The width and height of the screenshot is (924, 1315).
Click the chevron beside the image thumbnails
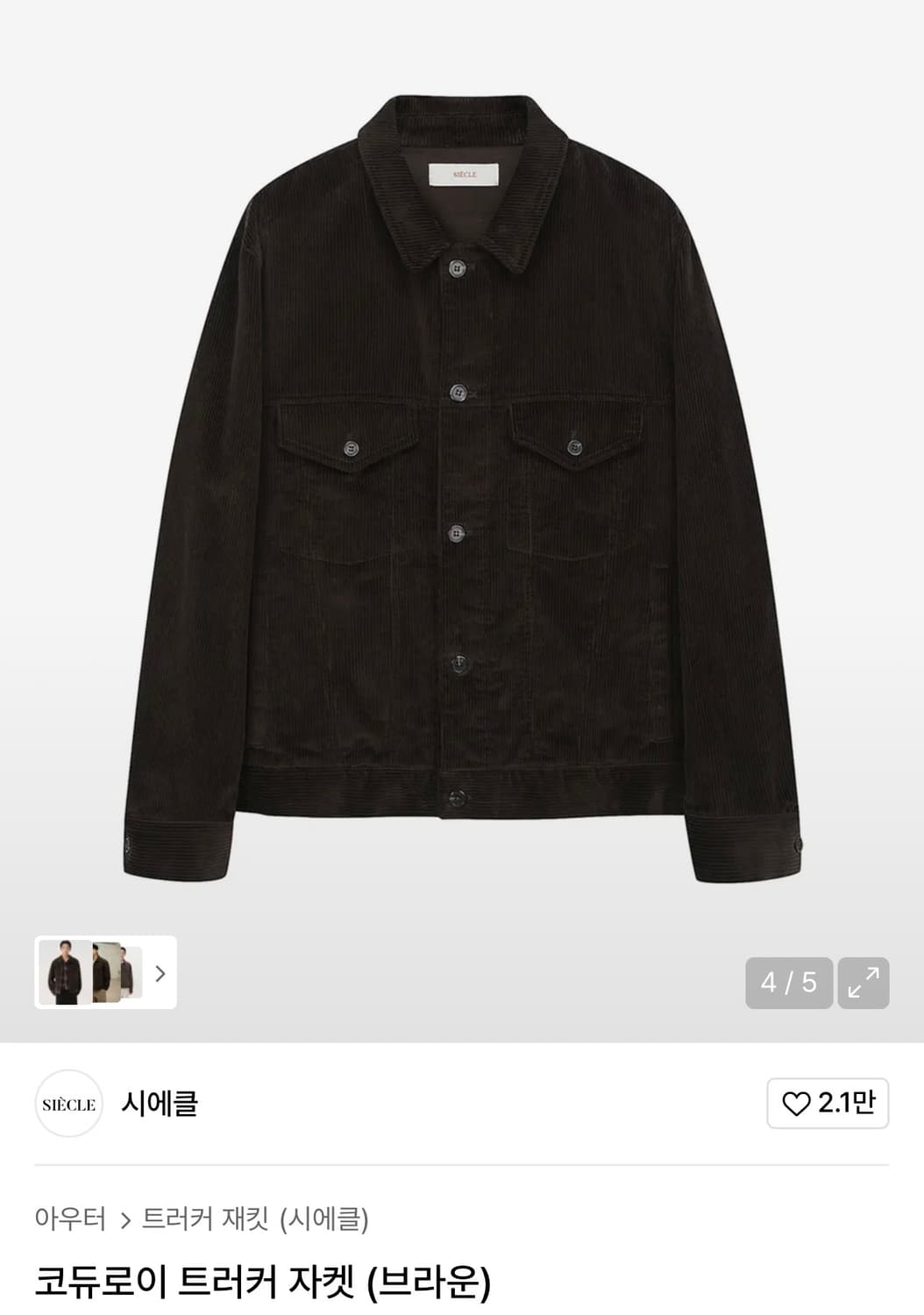click(x=158, y=973)
